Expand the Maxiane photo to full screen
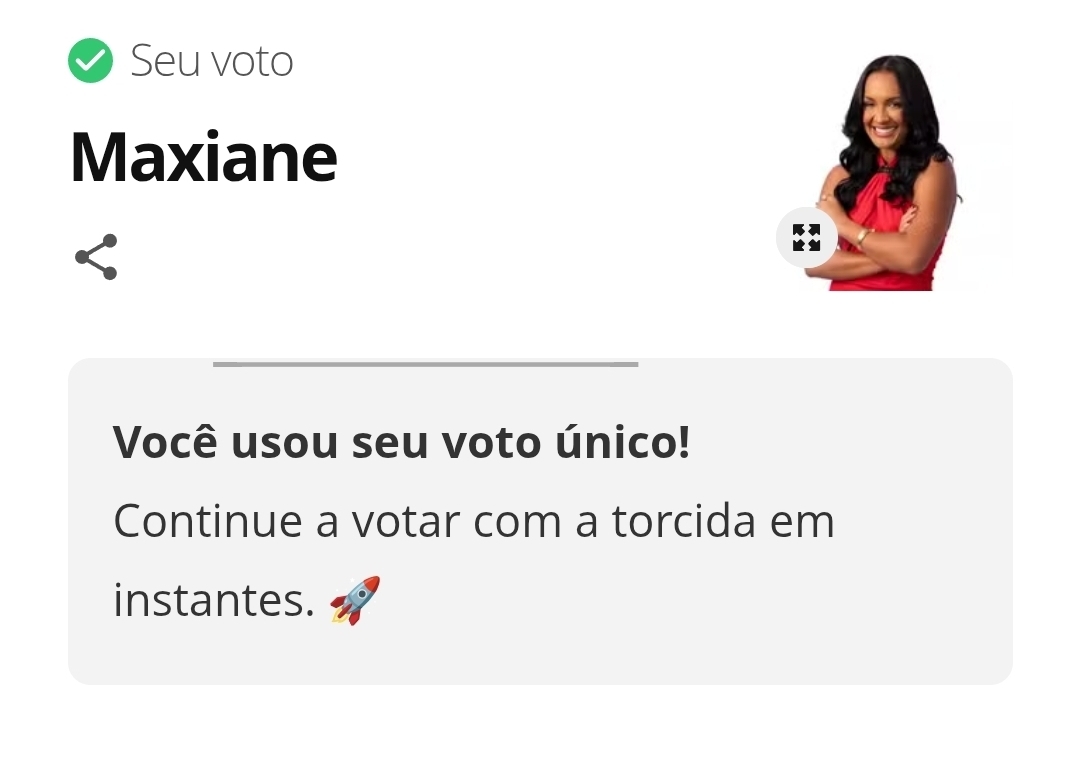This screenshot has height=773, width=1079. 806,237
